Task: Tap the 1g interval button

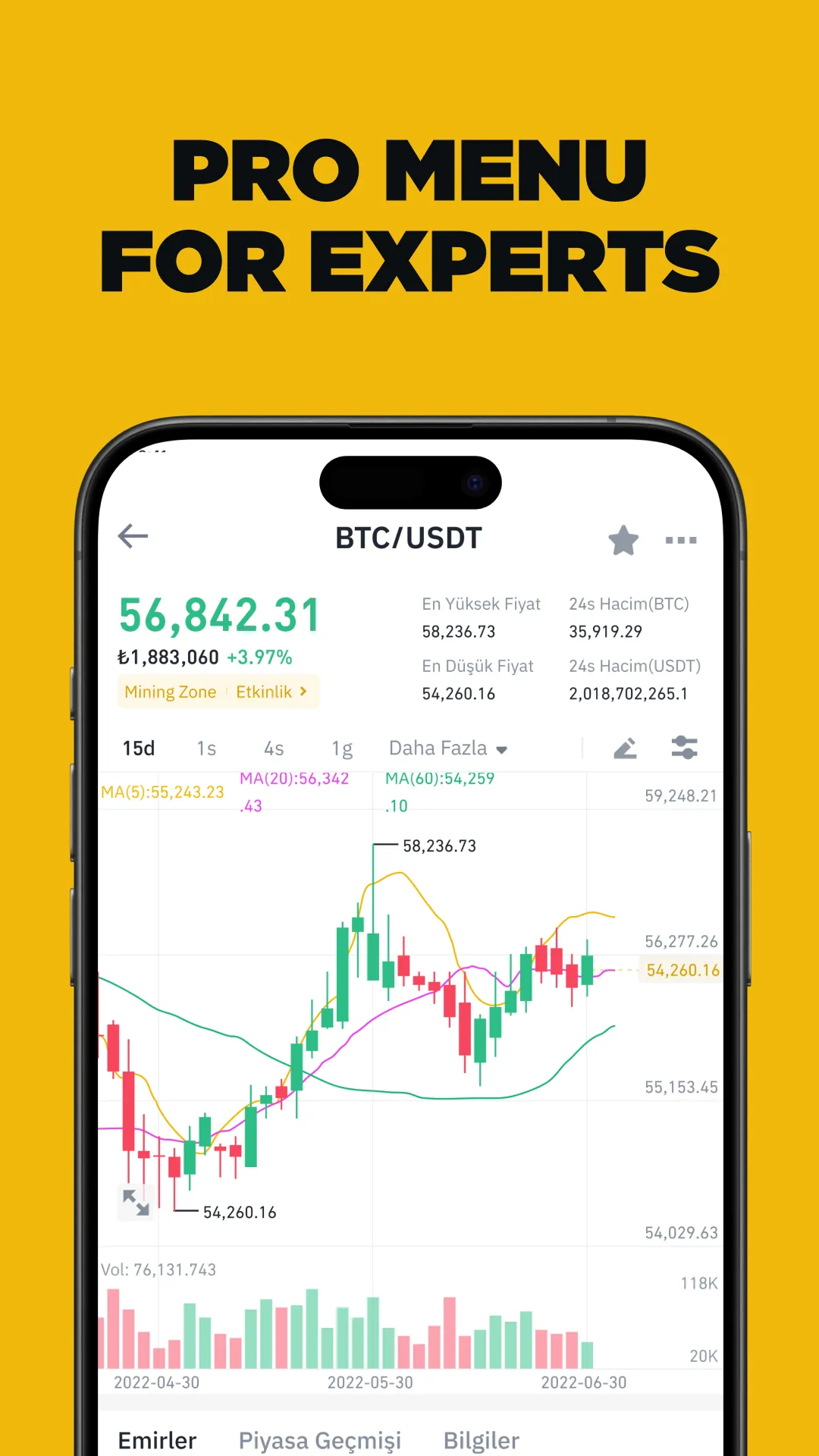Action: tap(341, 748)
